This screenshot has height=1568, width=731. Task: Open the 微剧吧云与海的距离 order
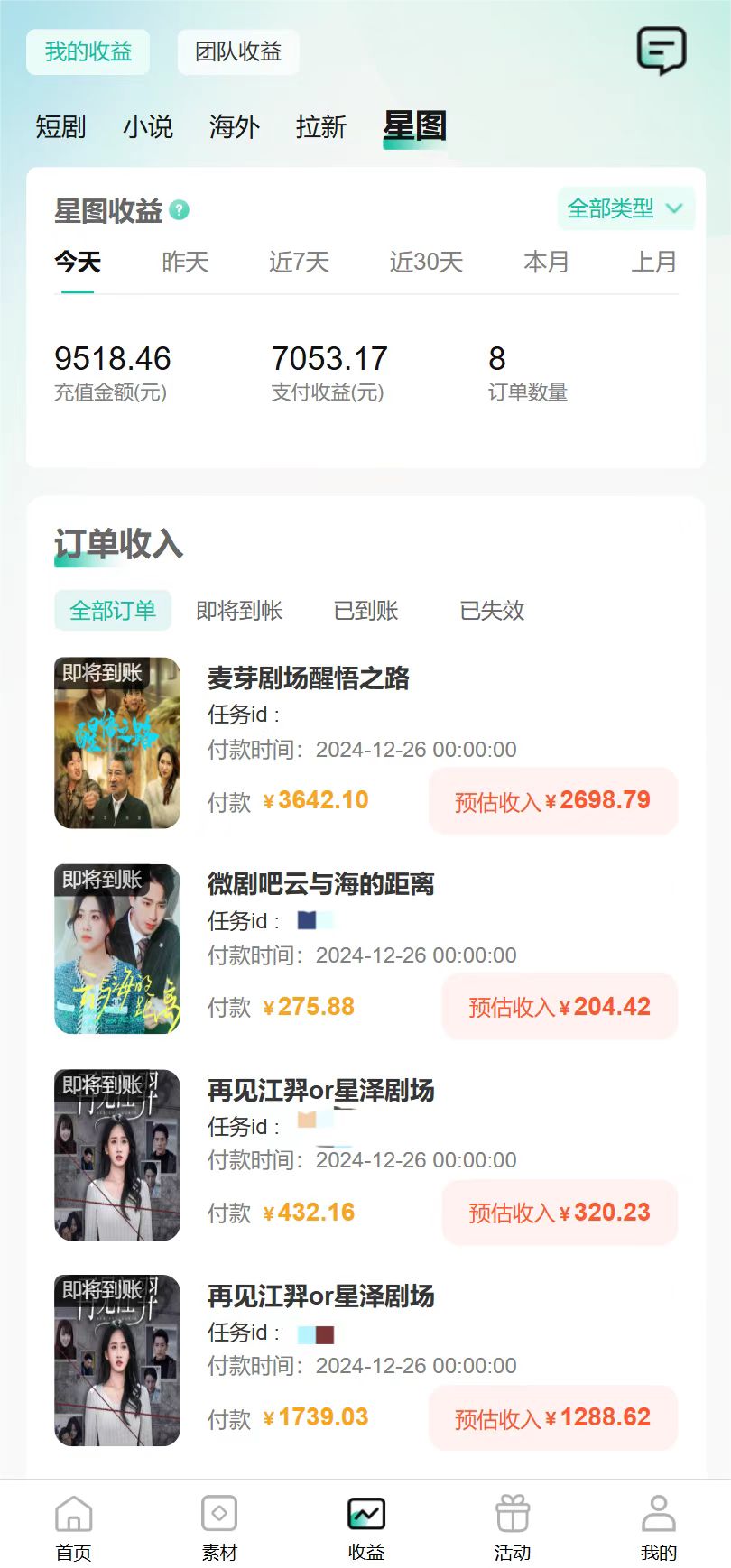[320, 884]
